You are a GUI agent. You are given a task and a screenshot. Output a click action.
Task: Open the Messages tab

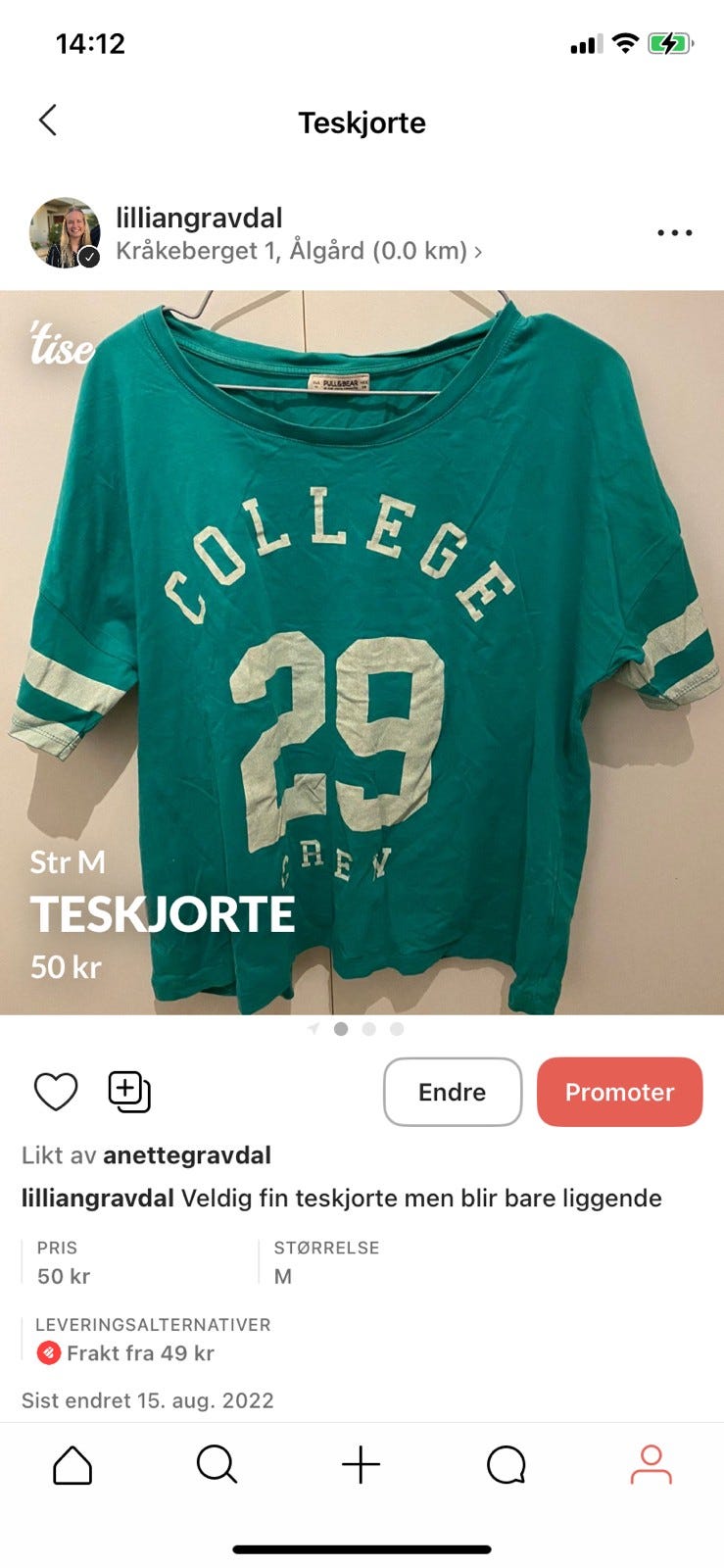507,1465
